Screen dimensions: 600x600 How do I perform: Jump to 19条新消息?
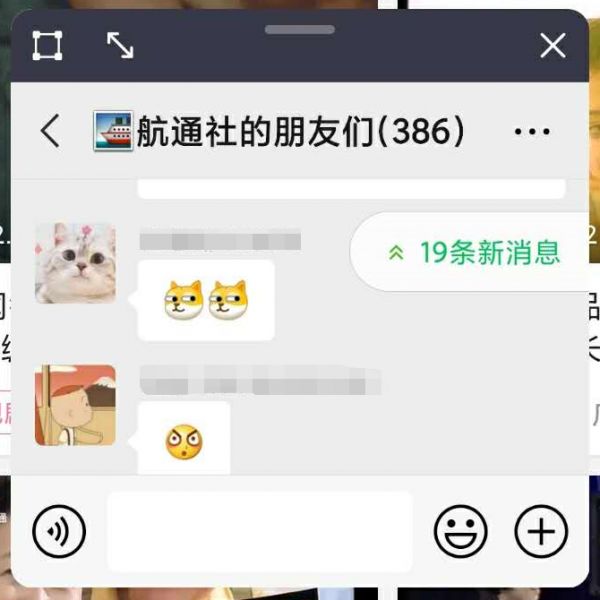pos(474,253)
